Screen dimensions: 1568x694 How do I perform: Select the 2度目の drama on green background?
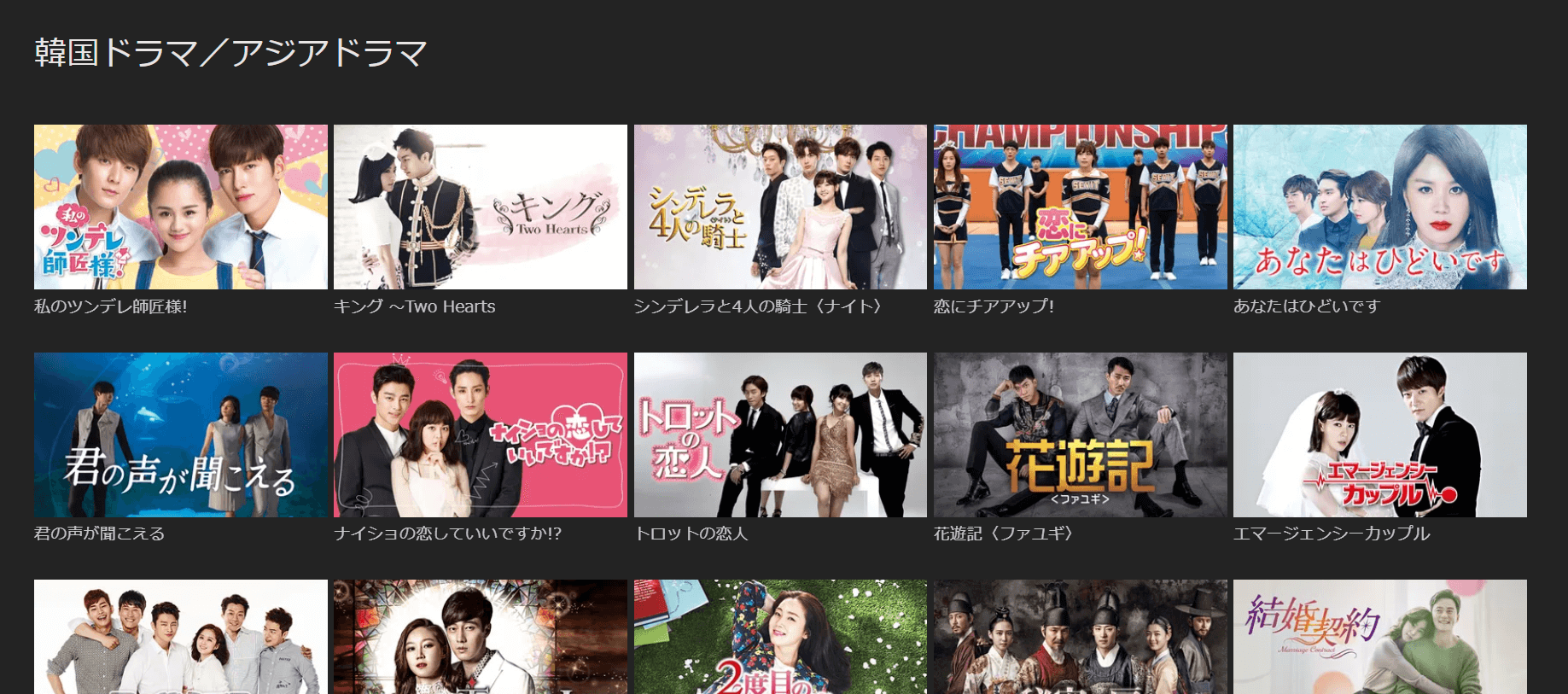780,637
